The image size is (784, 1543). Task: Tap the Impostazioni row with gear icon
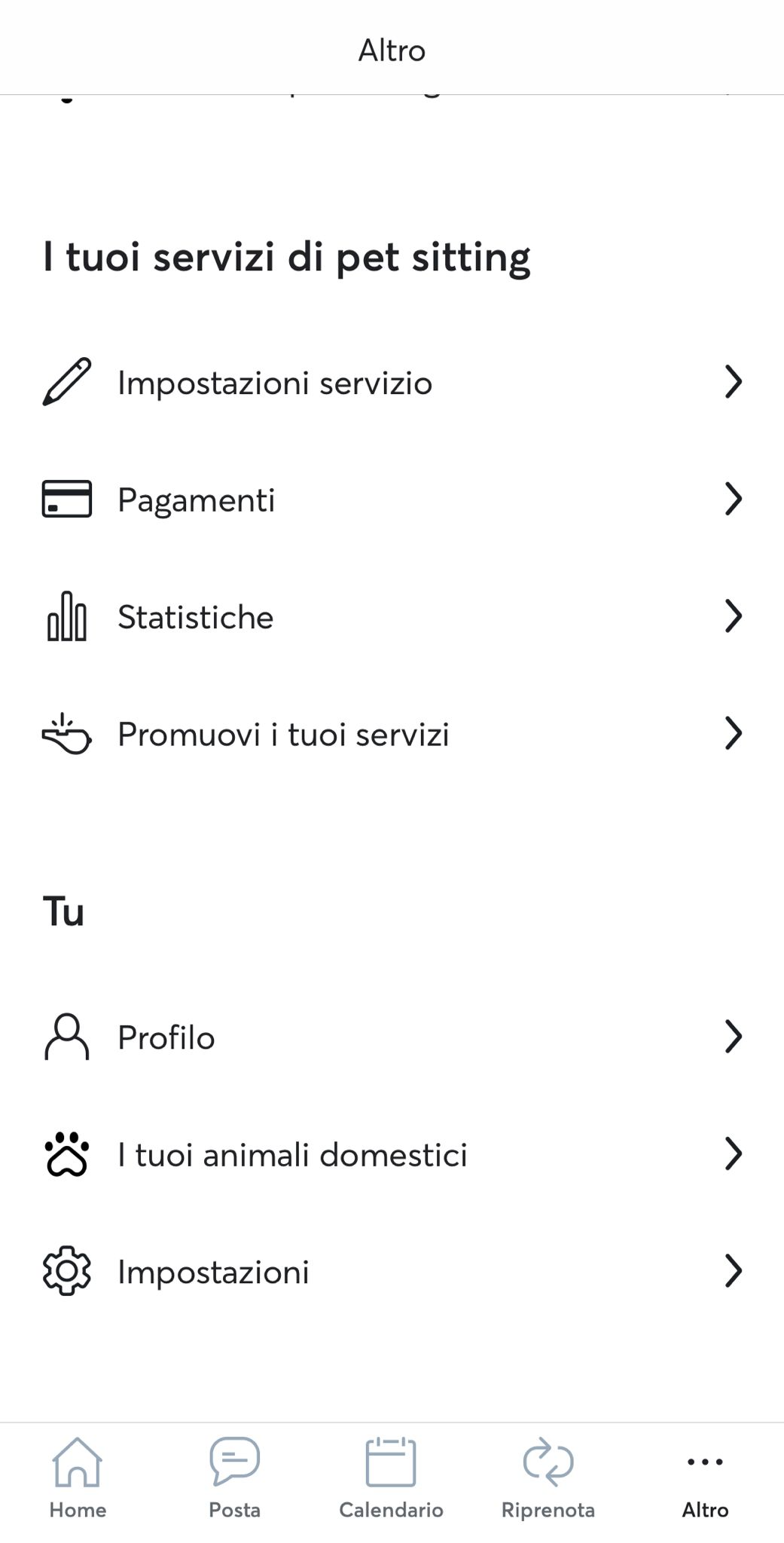coord(392,1271)
